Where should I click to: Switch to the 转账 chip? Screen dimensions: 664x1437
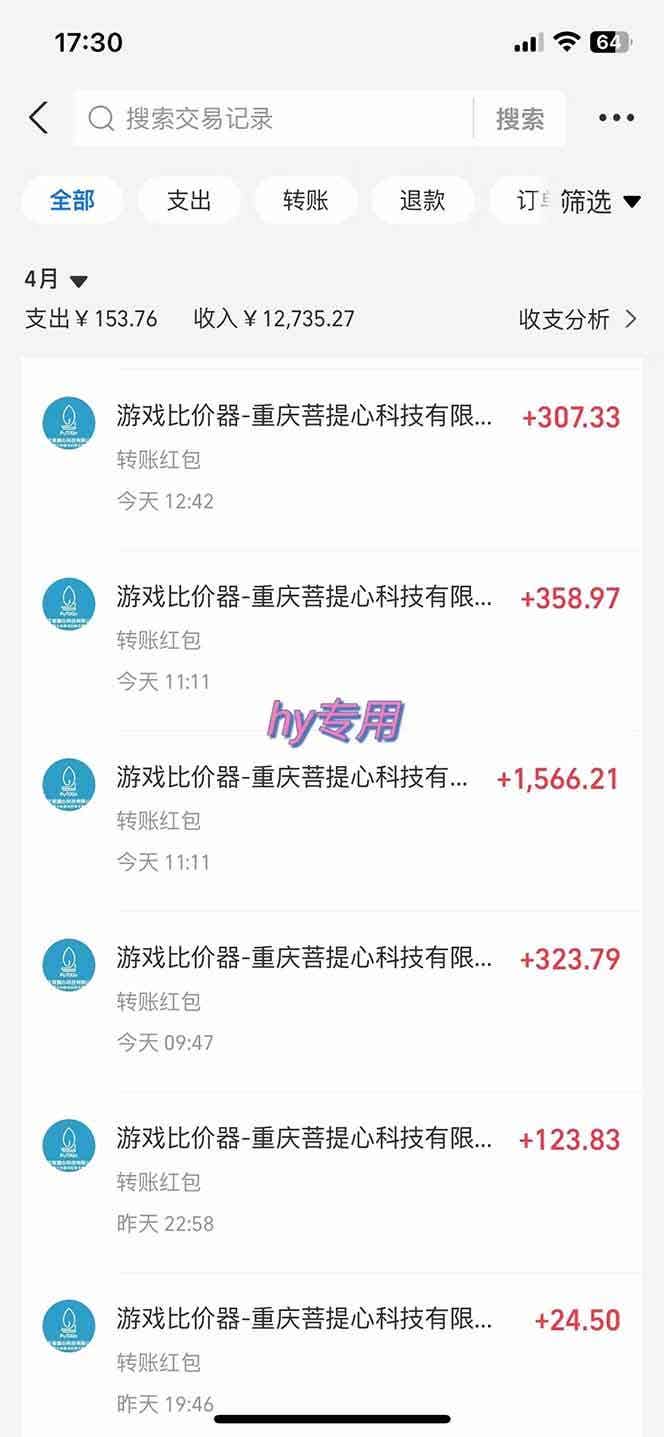(306, 200)
